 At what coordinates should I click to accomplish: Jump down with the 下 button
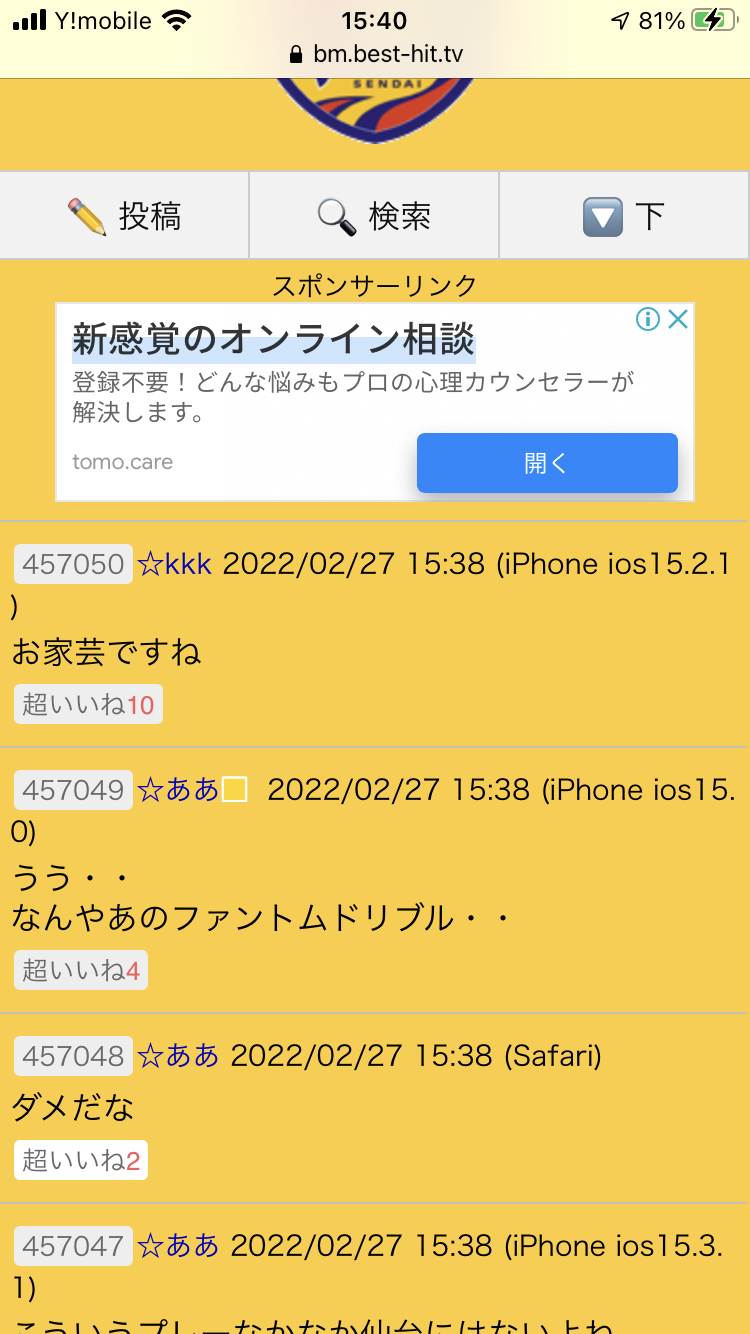click(x=624, y=215)
